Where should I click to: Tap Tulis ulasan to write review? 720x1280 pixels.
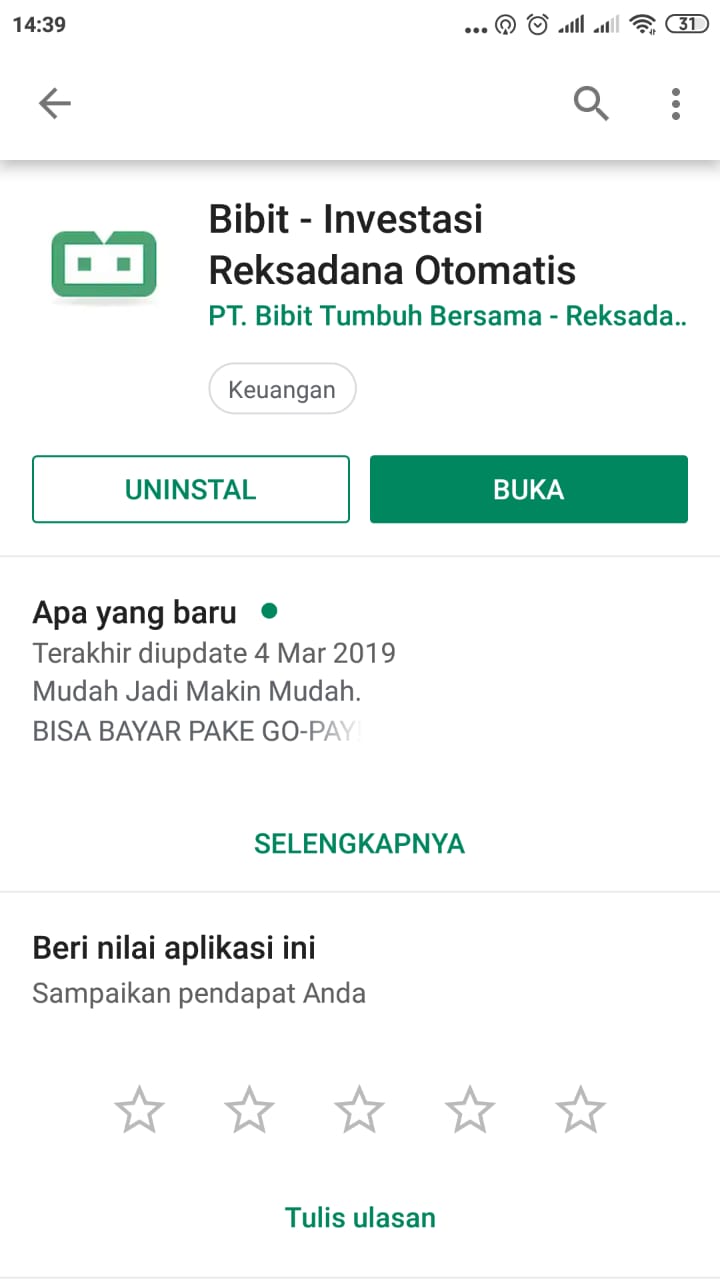tap(360, 1217)
